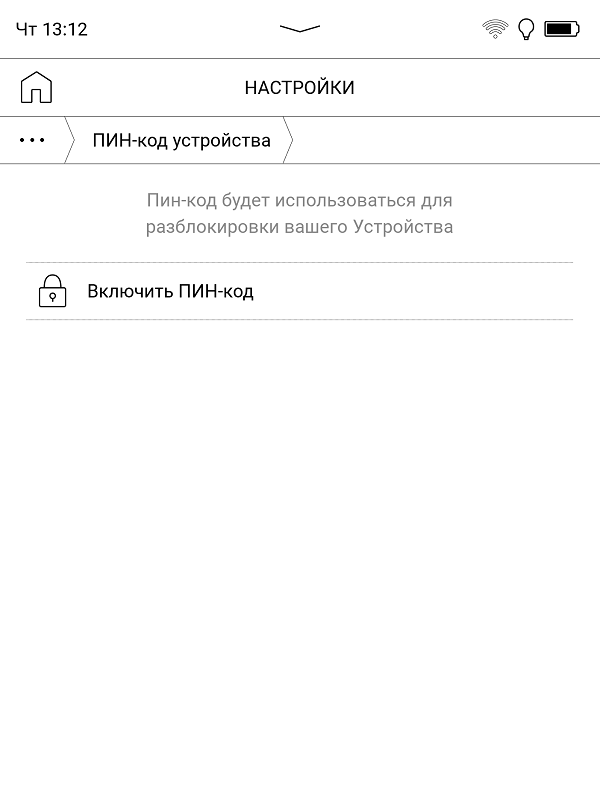The height and width of the screenshot is (800, 600).
Task: Go to the home screen via house icon
Action: (36, 87)
